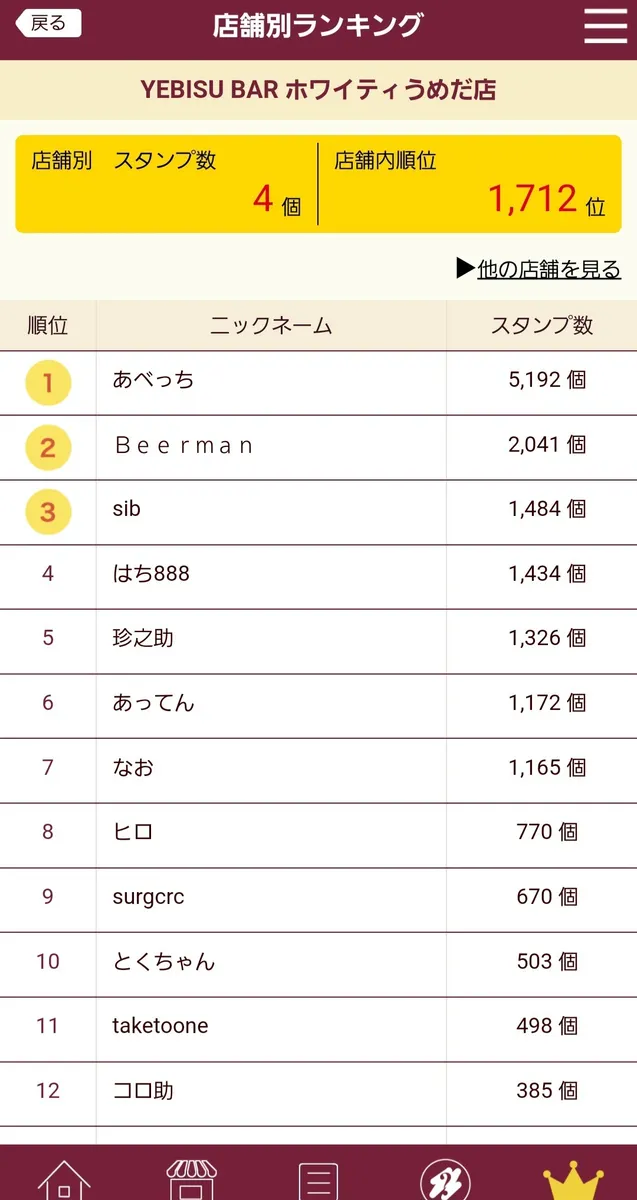
Task: Open the store shop tab
Action: [x=191, y=1179]
